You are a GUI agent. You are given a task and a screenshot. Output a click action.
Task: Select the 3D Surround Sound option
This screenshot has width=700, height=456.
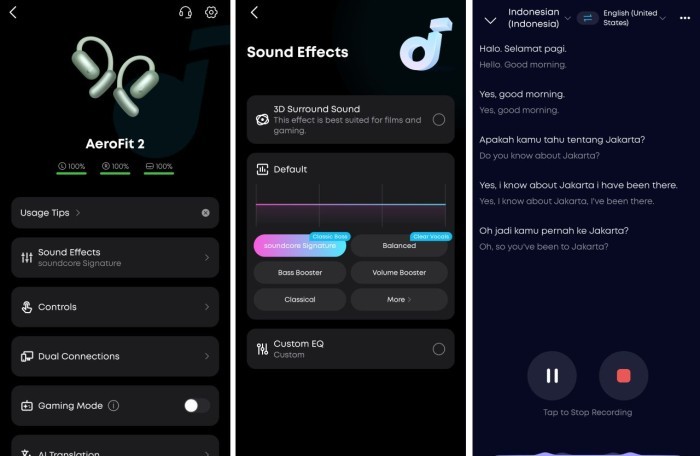[x=438, y=120]
